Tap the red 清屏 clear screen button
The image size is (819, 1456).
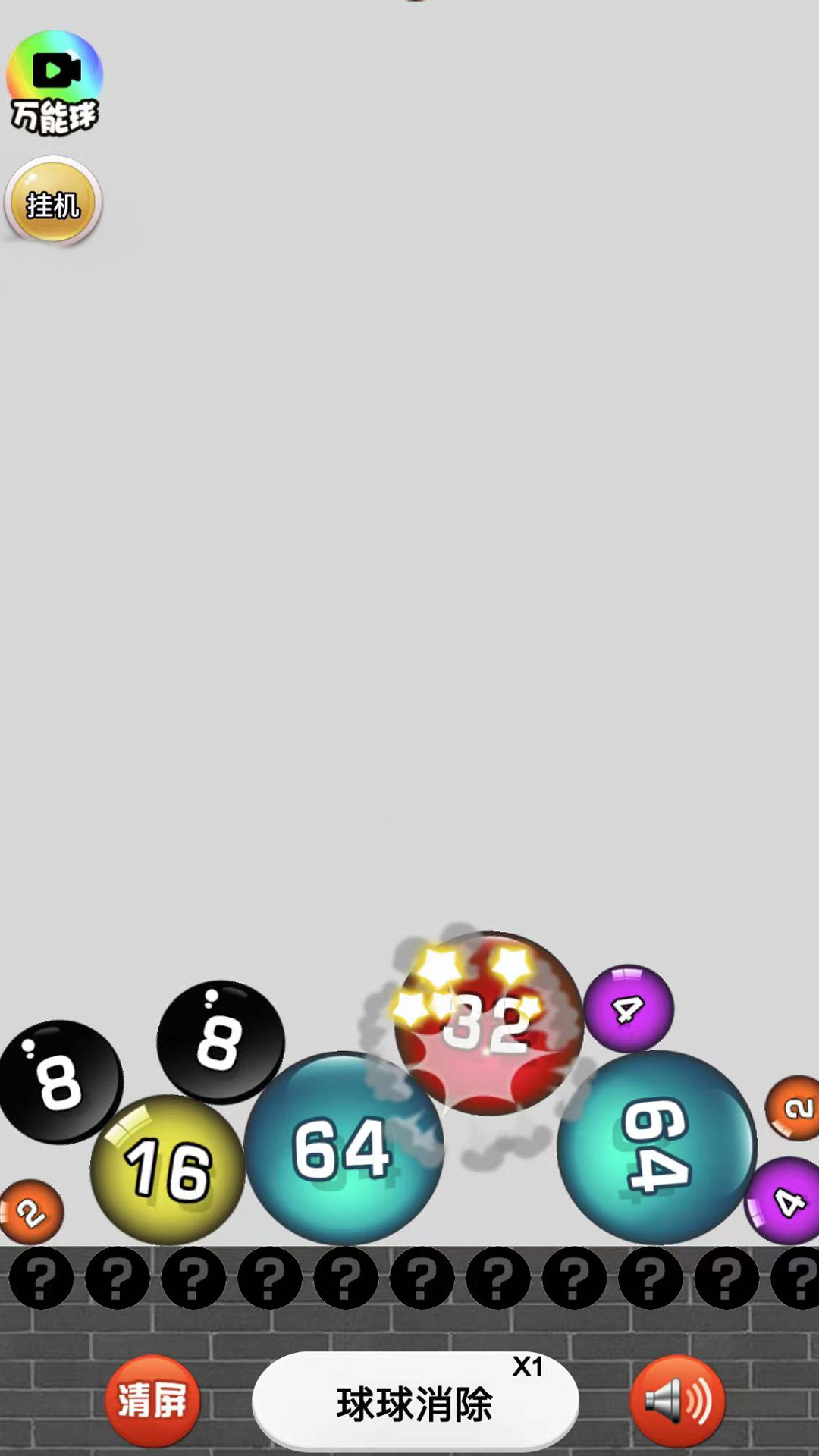click(152, 1400)
